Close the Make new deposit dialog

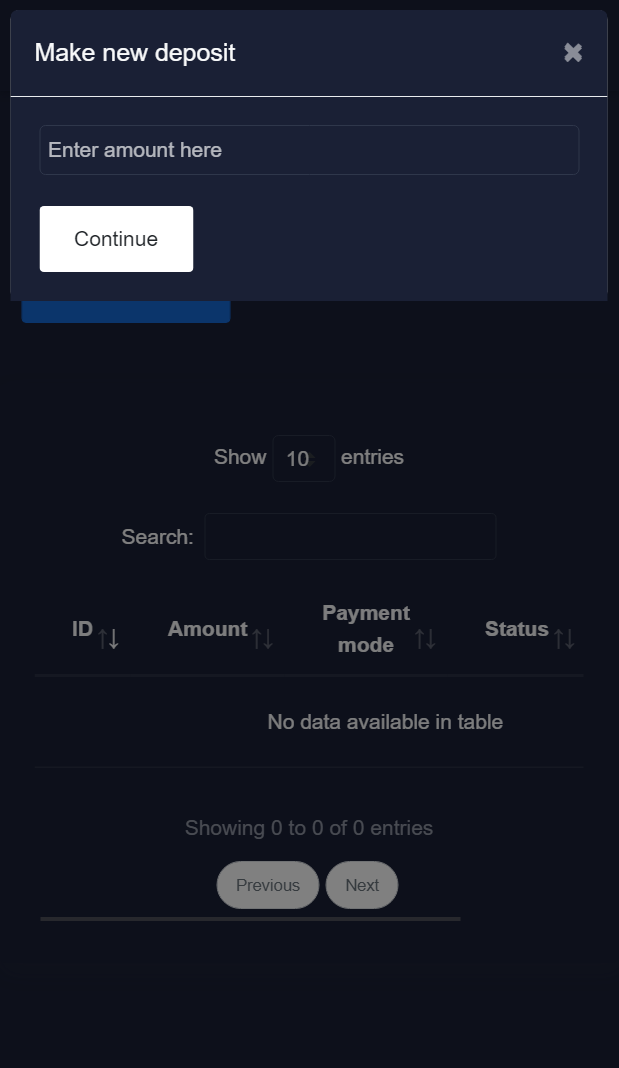[572, 53]
